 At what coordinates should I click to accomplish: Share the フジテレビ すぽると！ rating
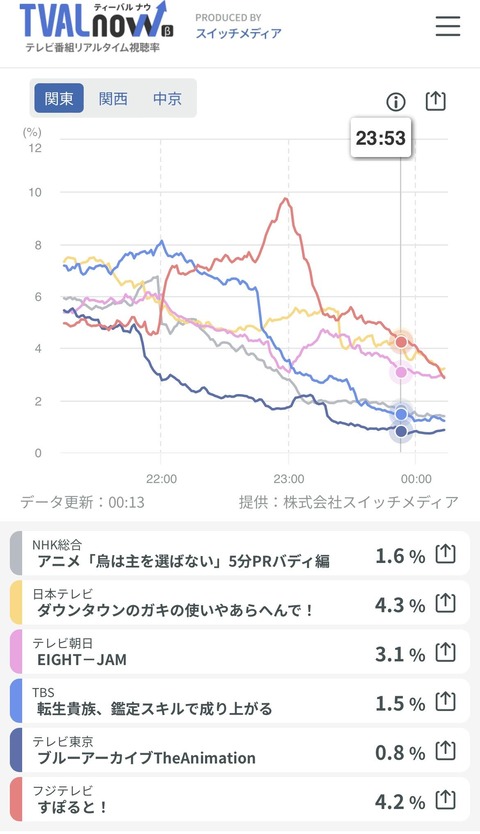(445, 800)
